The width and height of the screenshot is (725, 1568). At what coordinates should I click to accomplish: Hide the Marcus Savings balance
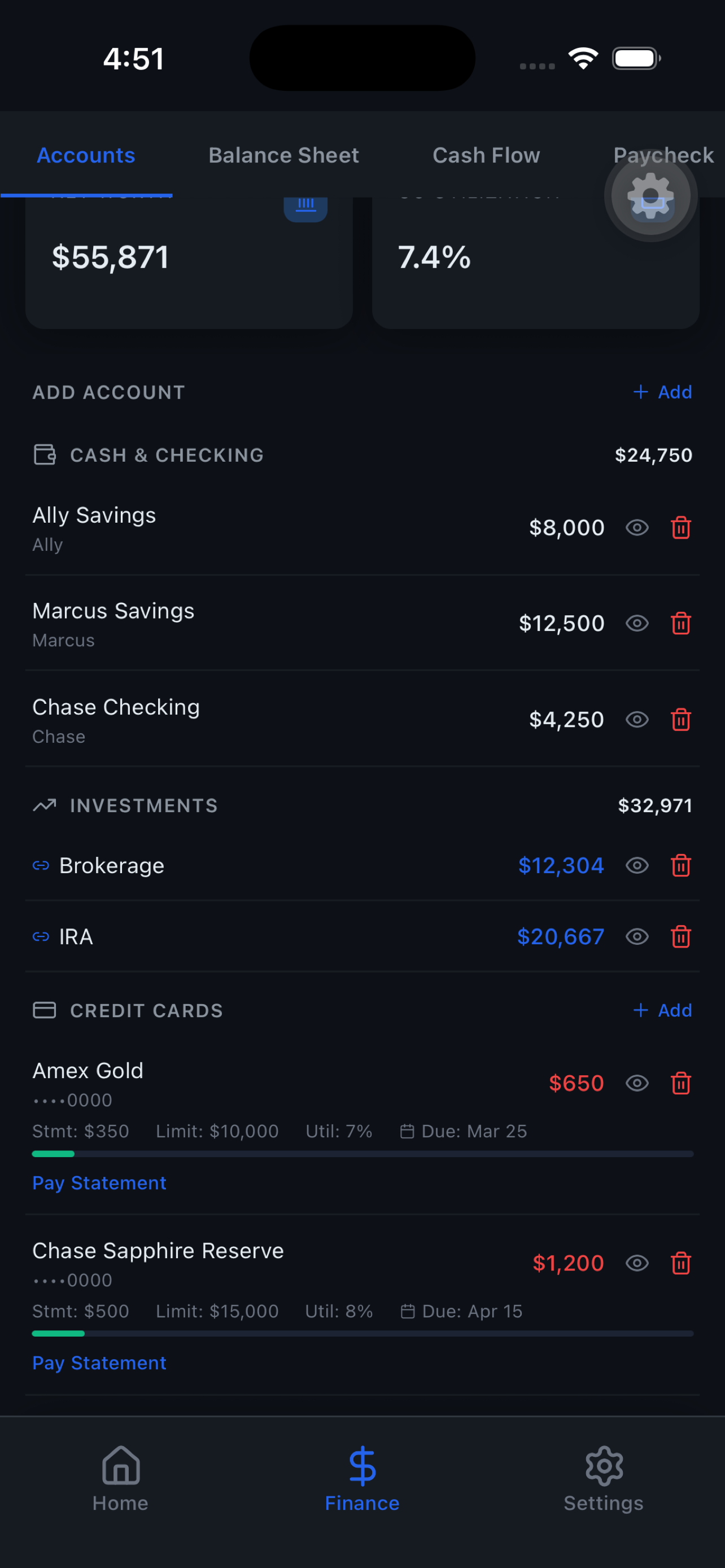tap(637, 623)
